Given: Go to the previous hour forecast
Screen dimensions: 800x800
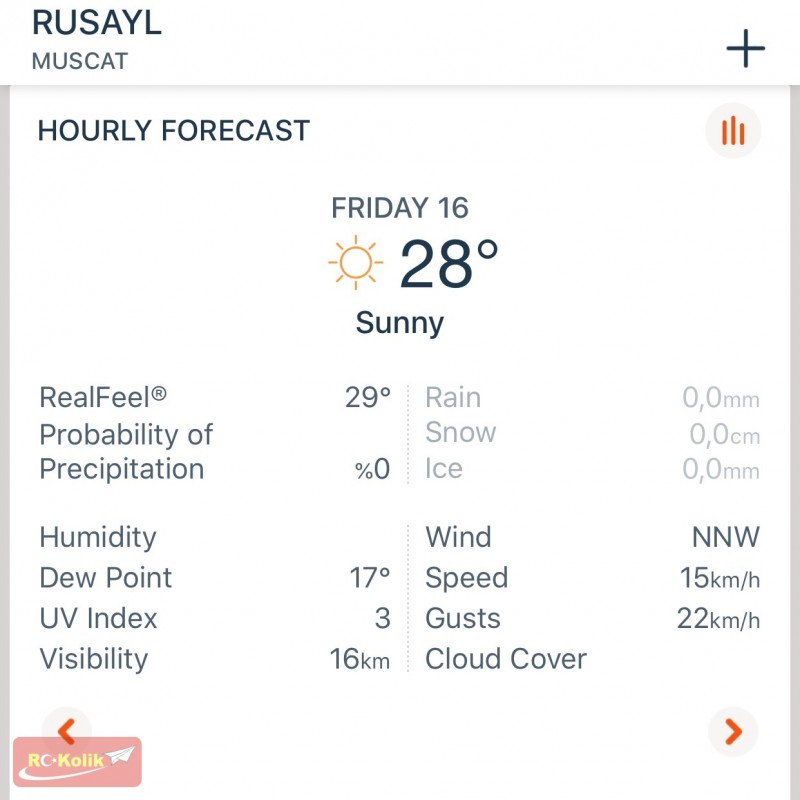Looking at the screenshot, I should [67, 731].
